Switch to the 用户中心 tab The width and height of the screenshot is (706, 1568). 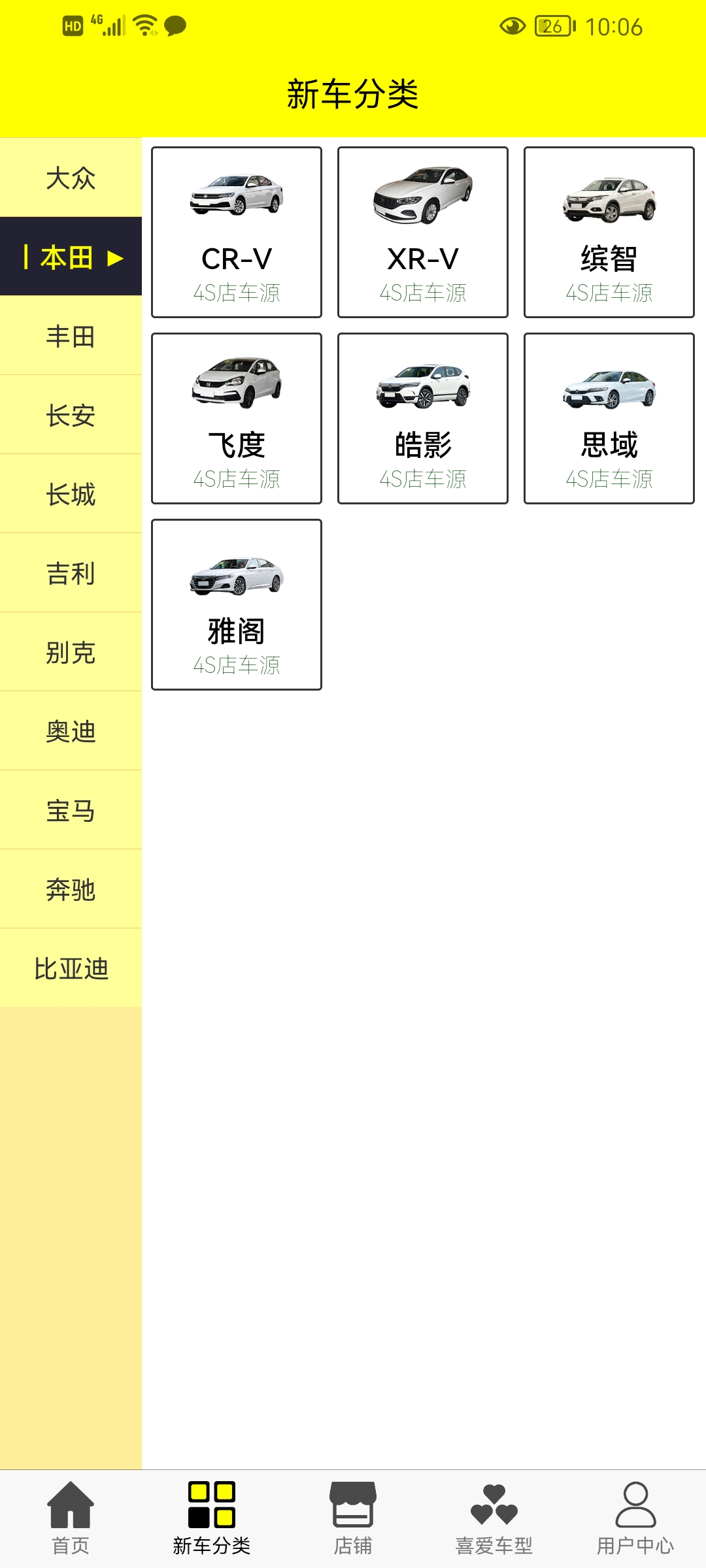point(635,1519)
